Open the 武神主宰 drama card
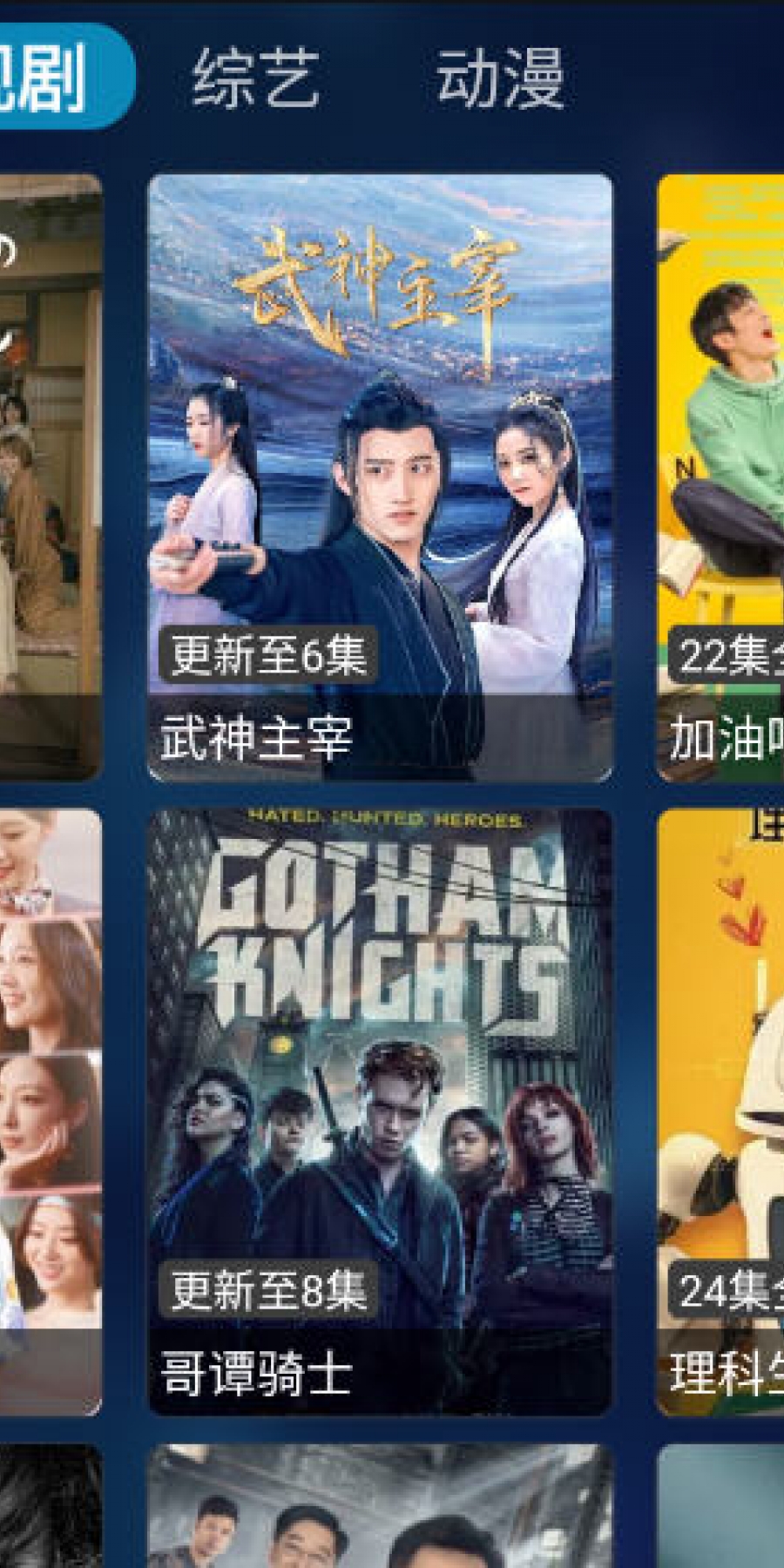The image size is (784, 1568). [380, 477]
